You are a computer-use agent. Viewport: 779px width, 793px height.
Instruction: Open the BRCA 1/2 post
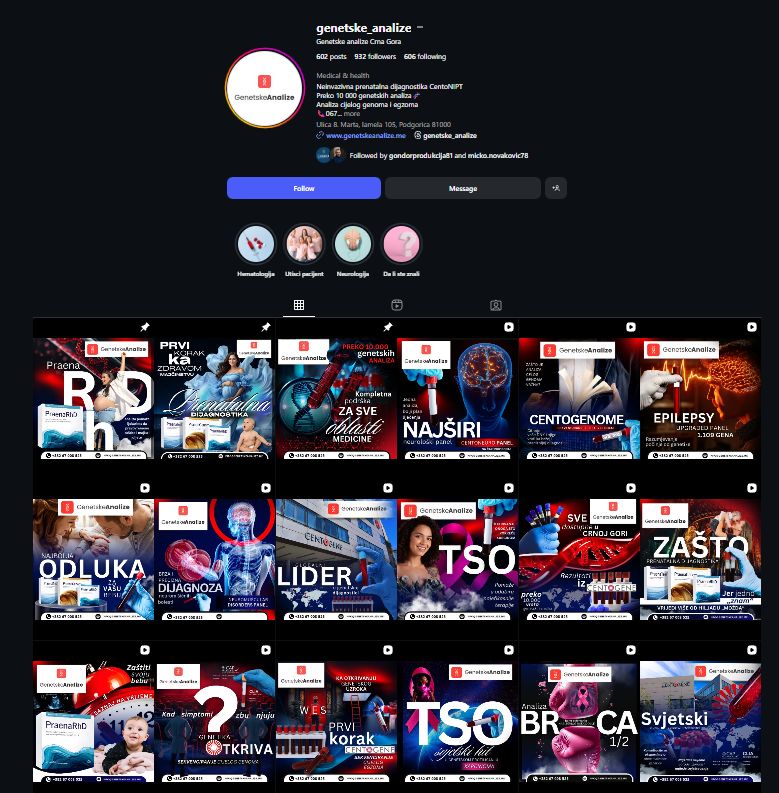(578, 720)
